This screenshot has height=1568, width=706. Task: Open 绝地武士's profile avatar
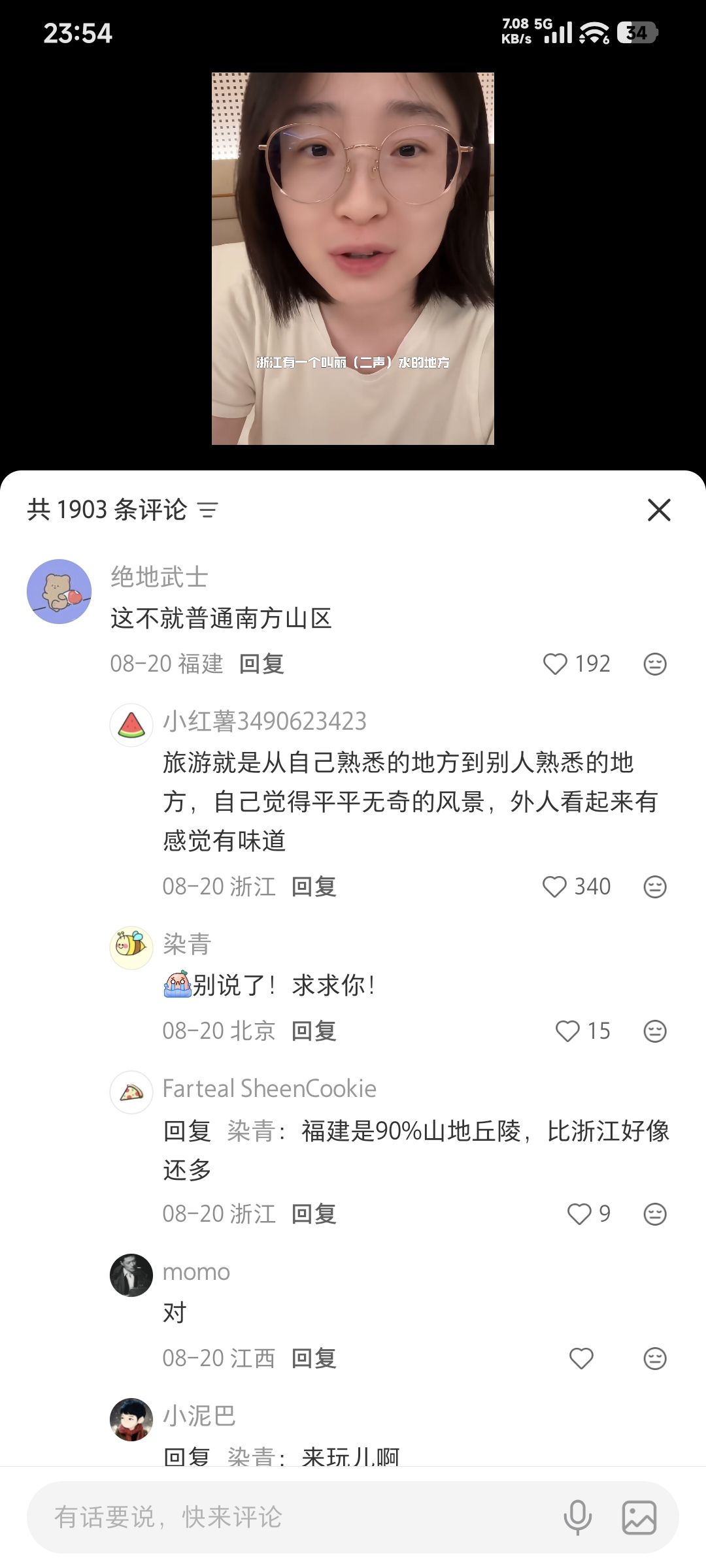coord(59,591)
